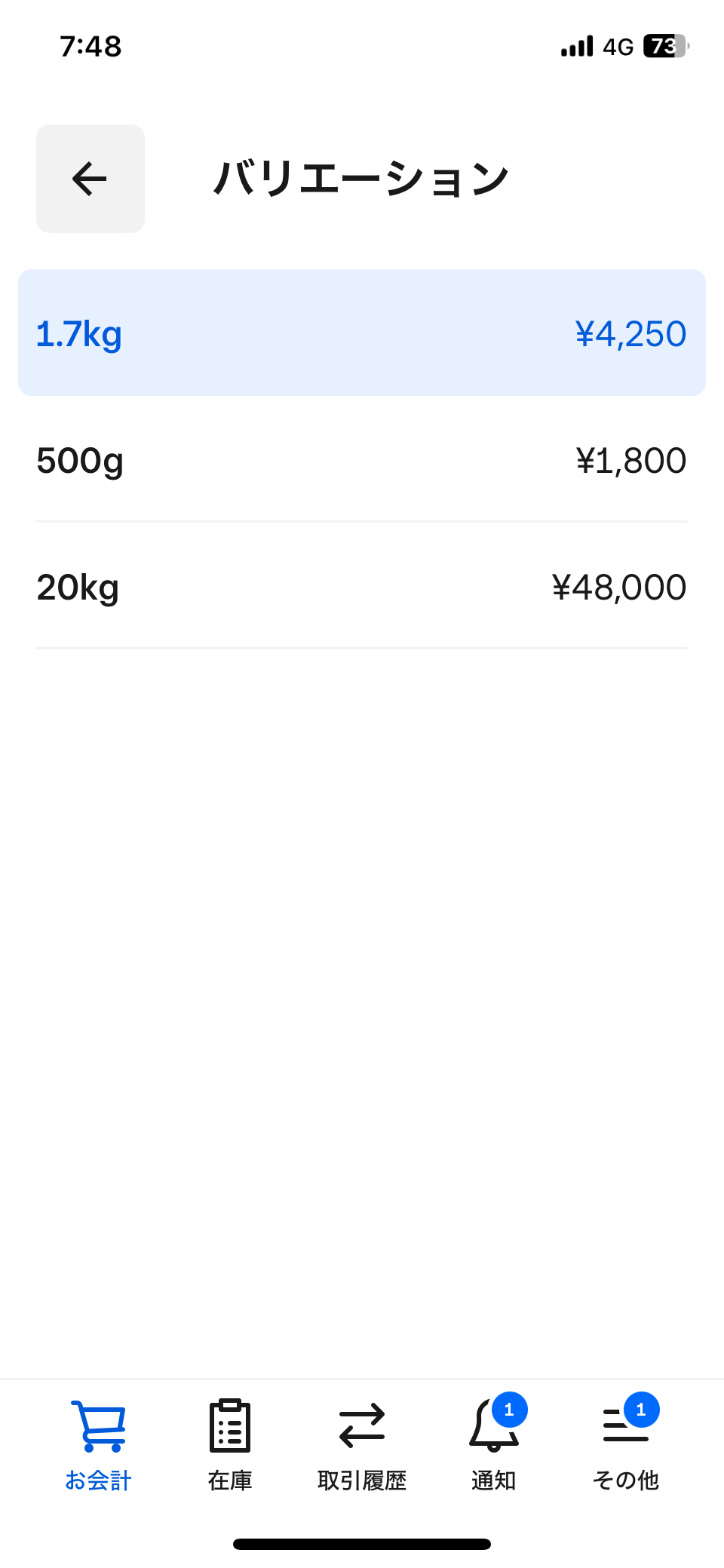Switch to the お会計 tab

click(x=98, y=1445)
